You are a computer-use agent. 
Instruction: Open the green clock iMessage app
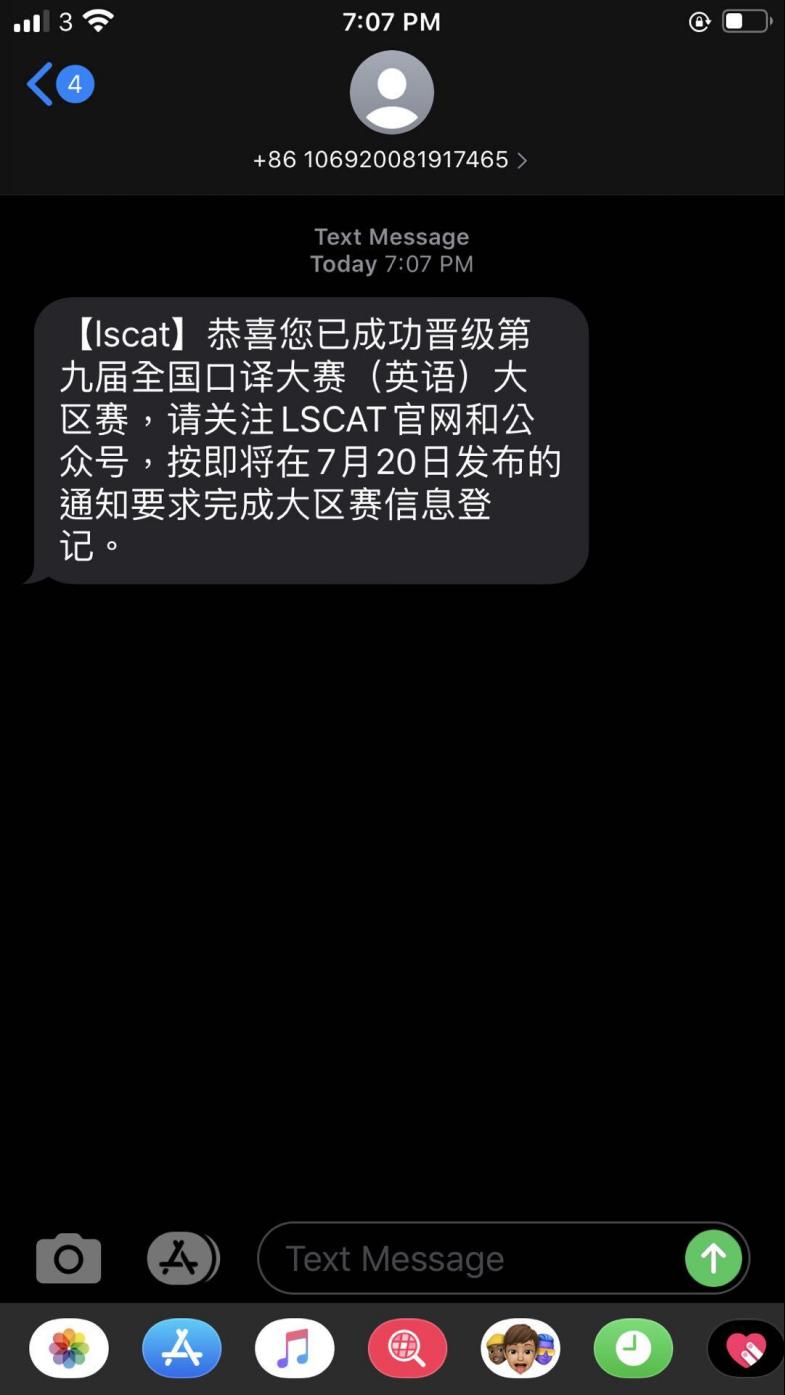[x=633, y=1349]
